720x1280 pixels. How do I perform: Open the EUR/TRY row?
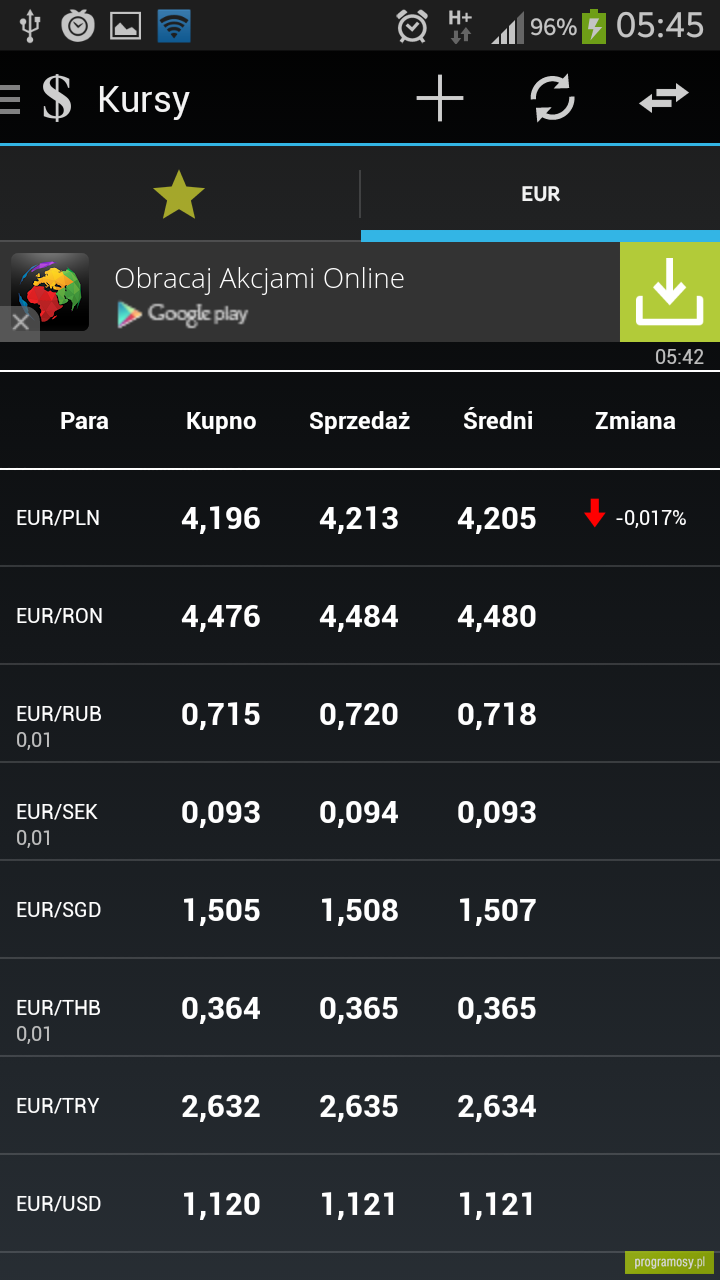coord(360,1106)
